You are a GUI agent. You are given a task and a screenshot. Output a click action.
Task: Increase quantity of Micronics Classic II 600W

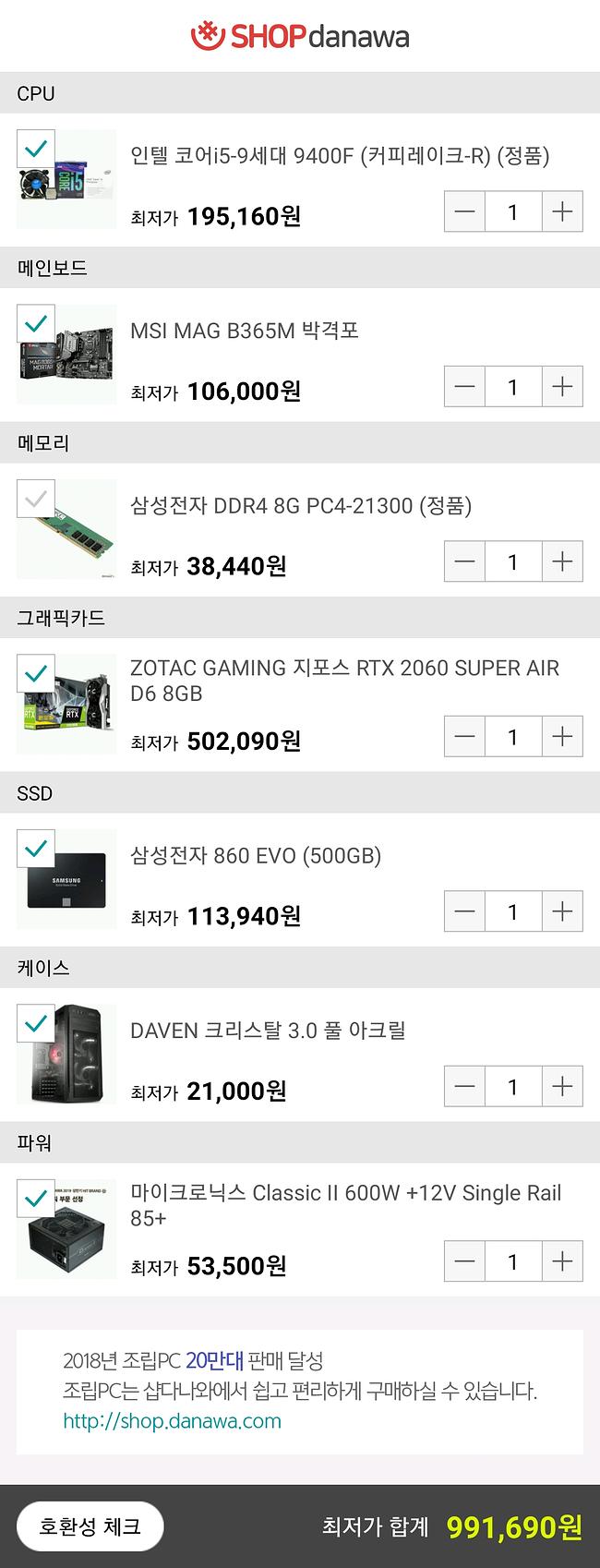561,1261
